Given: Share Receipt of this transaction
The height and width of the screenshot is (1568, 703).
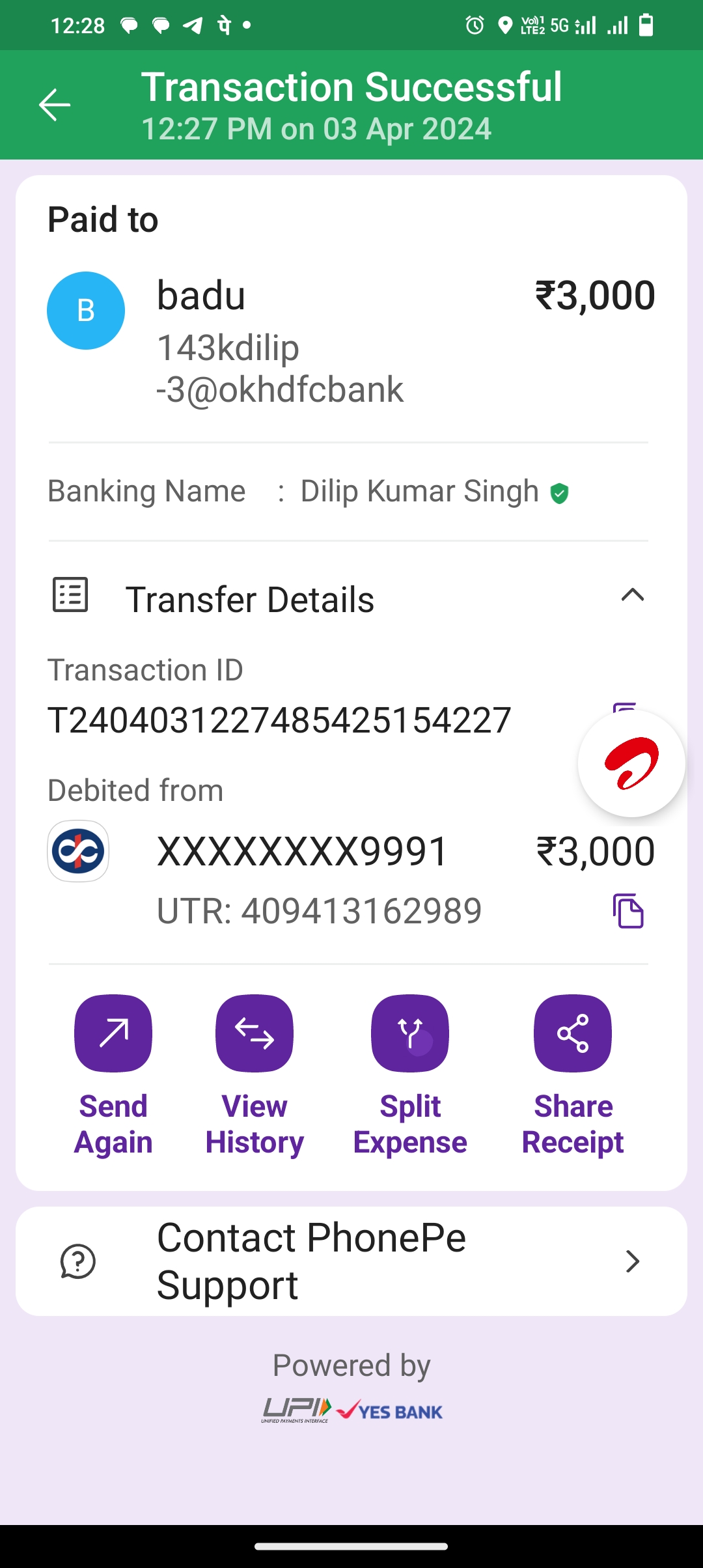Looking at the screenshot, I should tap(573, 1033).
